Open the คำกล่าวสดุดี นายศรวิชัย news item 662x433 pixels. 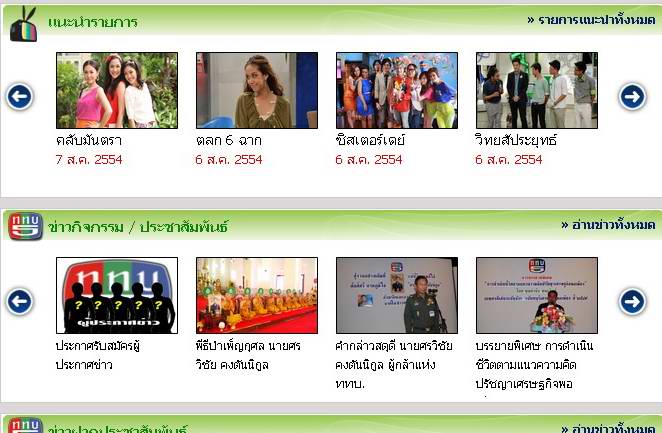pos(396,295)
